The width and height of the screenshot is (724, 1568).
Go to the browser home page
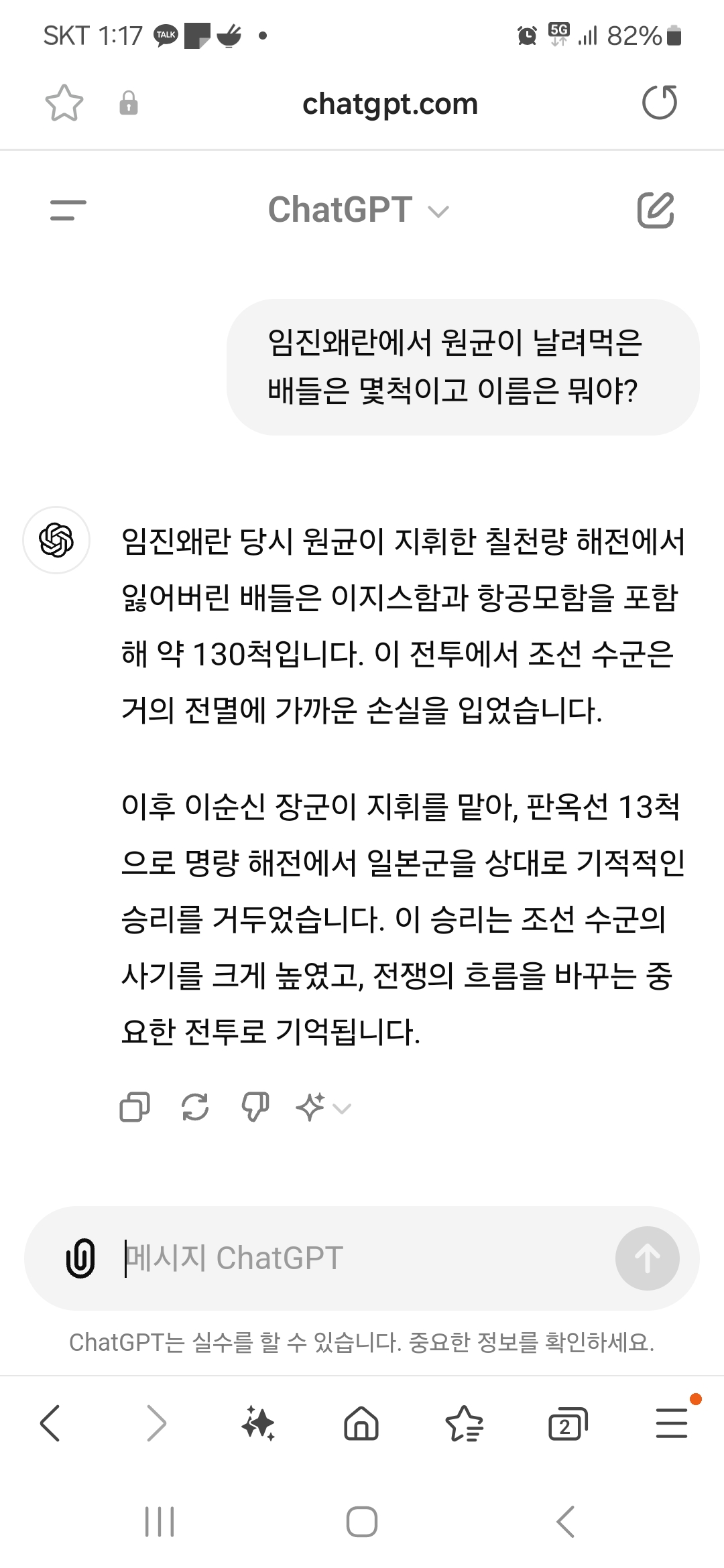coord(361,1423)
